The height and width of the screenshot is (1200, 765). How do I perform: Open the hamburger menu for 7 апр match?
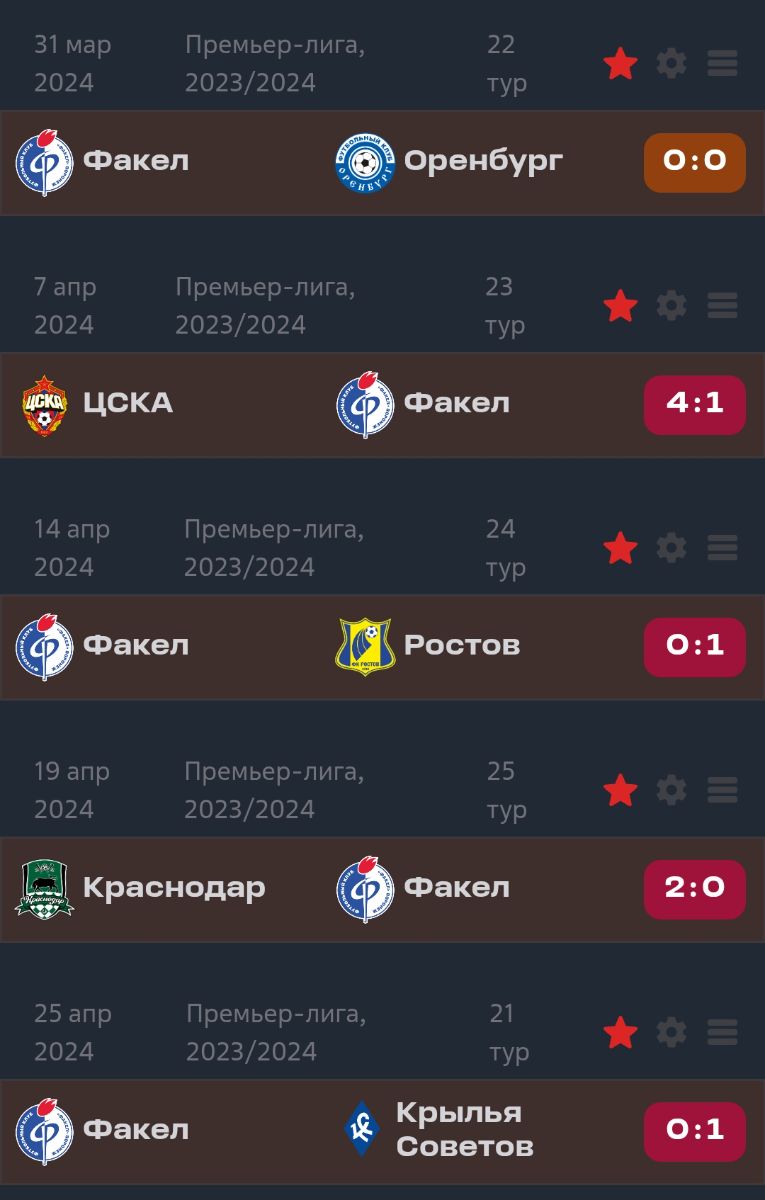tap(722, 306)
